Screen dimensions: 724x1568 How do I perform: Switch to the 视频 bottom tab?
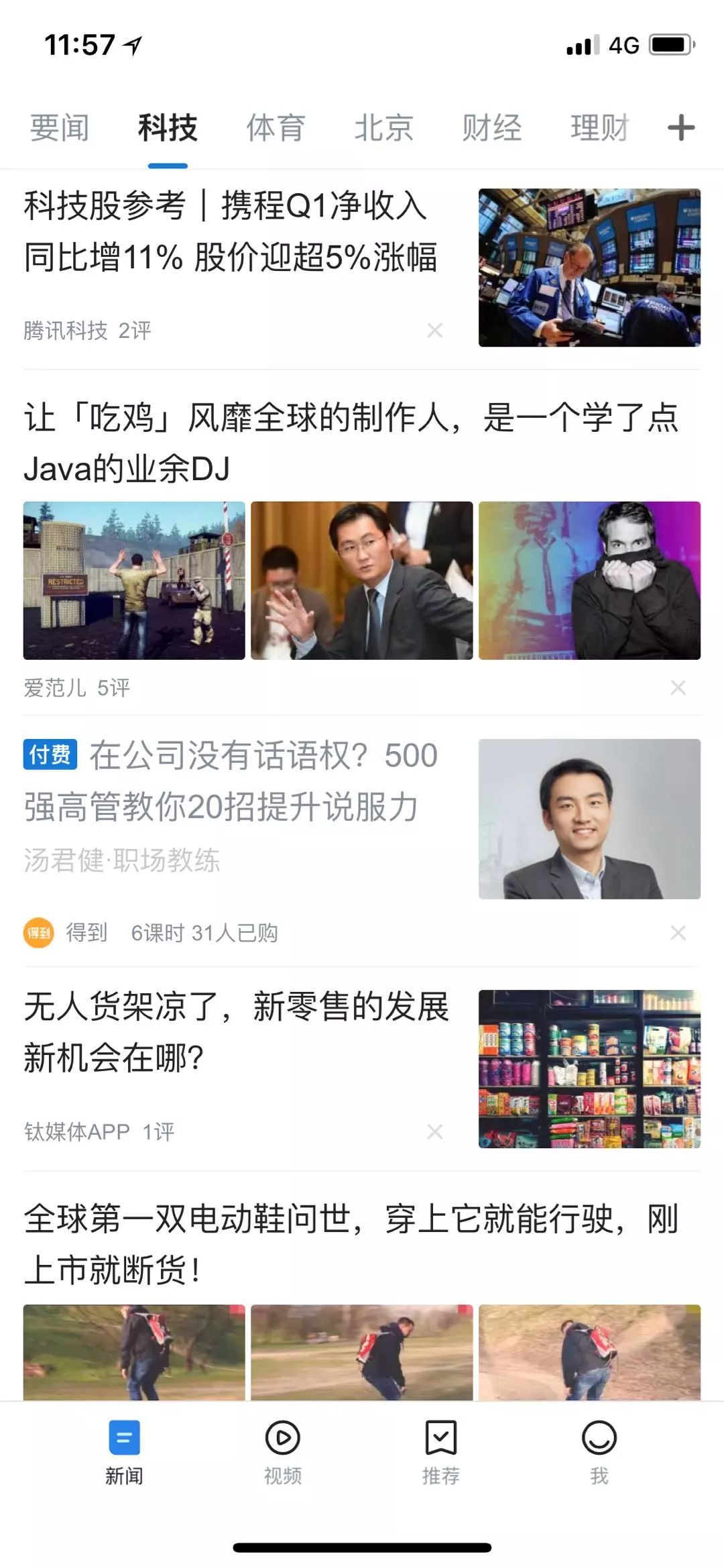coord(282,1451)
